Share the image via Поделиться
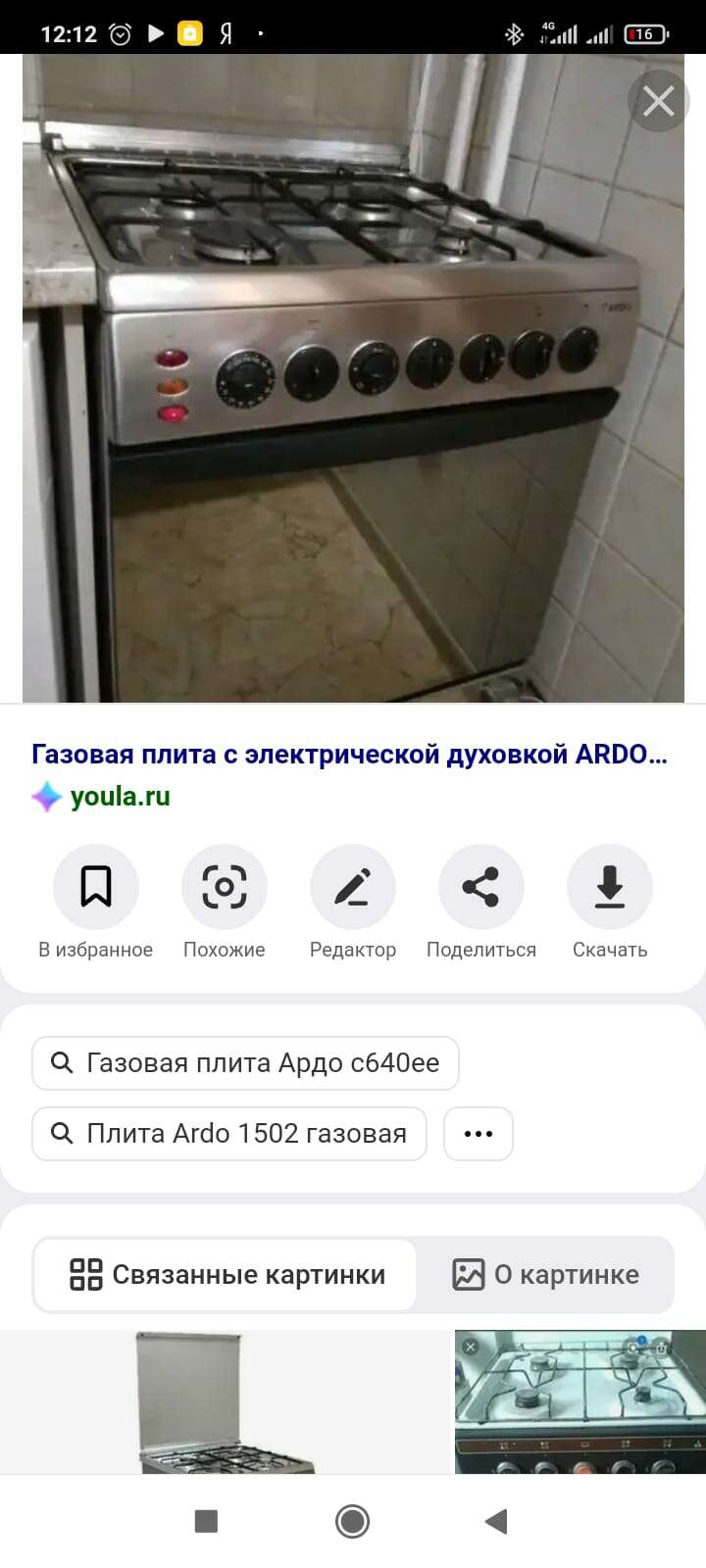The height and width of the screenshot is (1568, 706). 480,903
